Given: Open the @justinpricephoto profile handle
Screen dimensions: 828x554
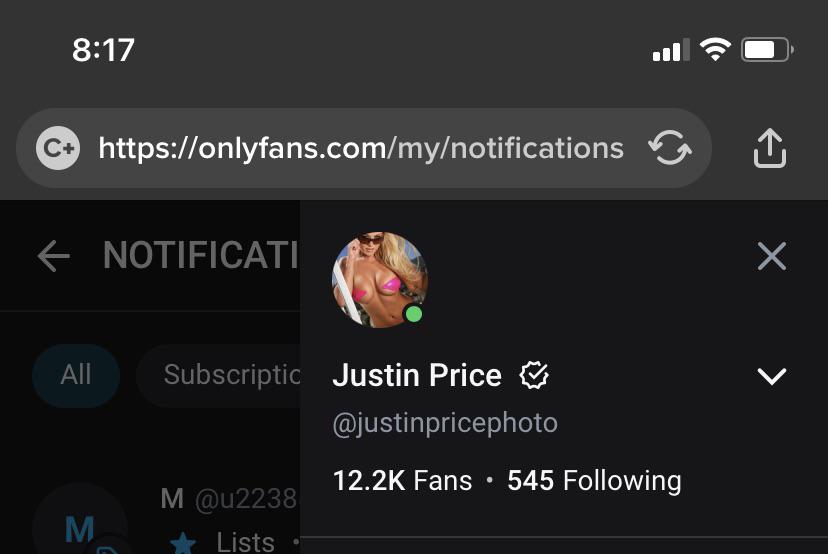Looking at the screenshot, I should tap(445, 423).
